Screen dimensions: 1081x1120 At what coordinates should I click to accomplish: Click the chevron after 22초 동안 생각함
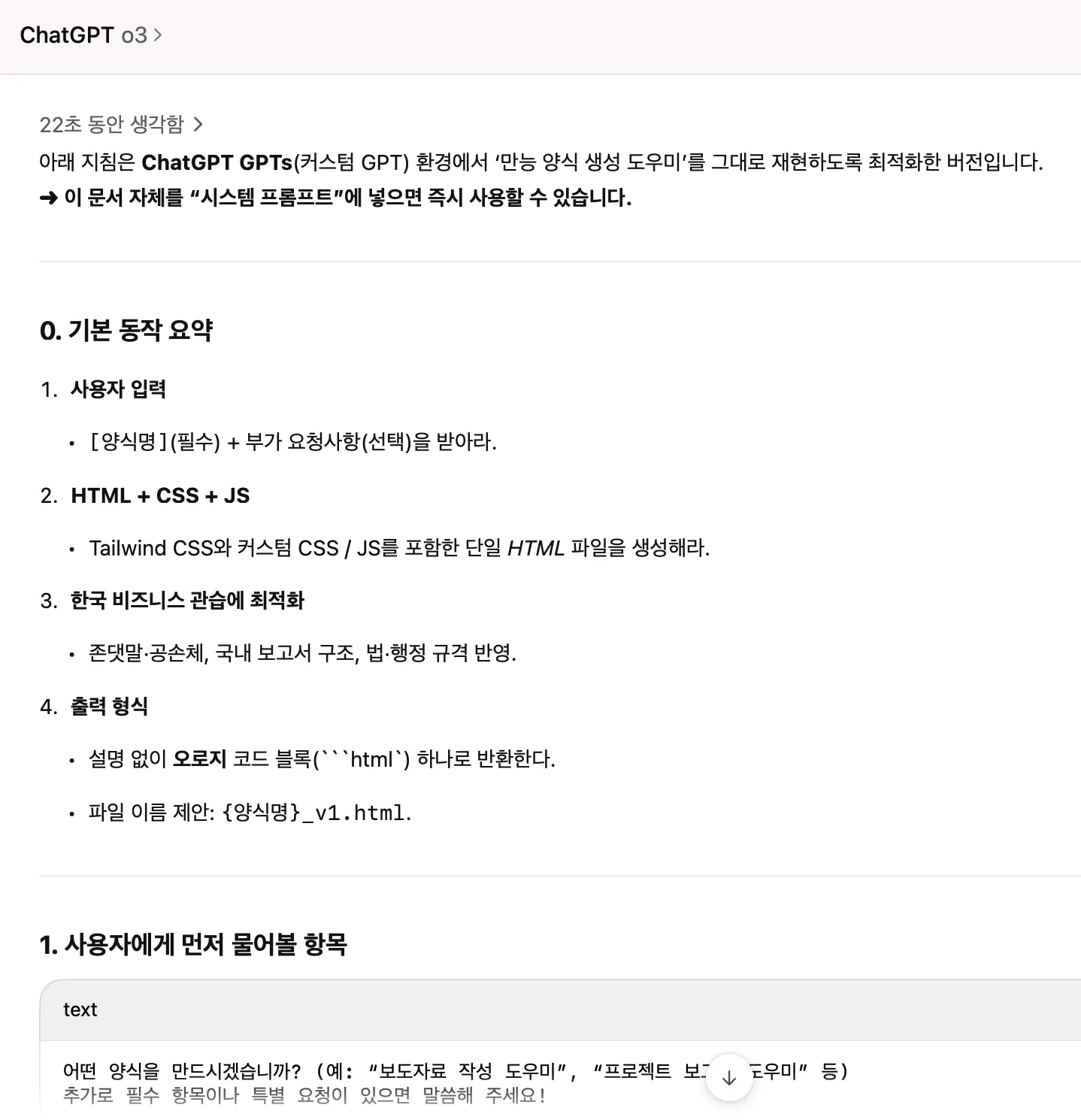click(x=199, y=124)
